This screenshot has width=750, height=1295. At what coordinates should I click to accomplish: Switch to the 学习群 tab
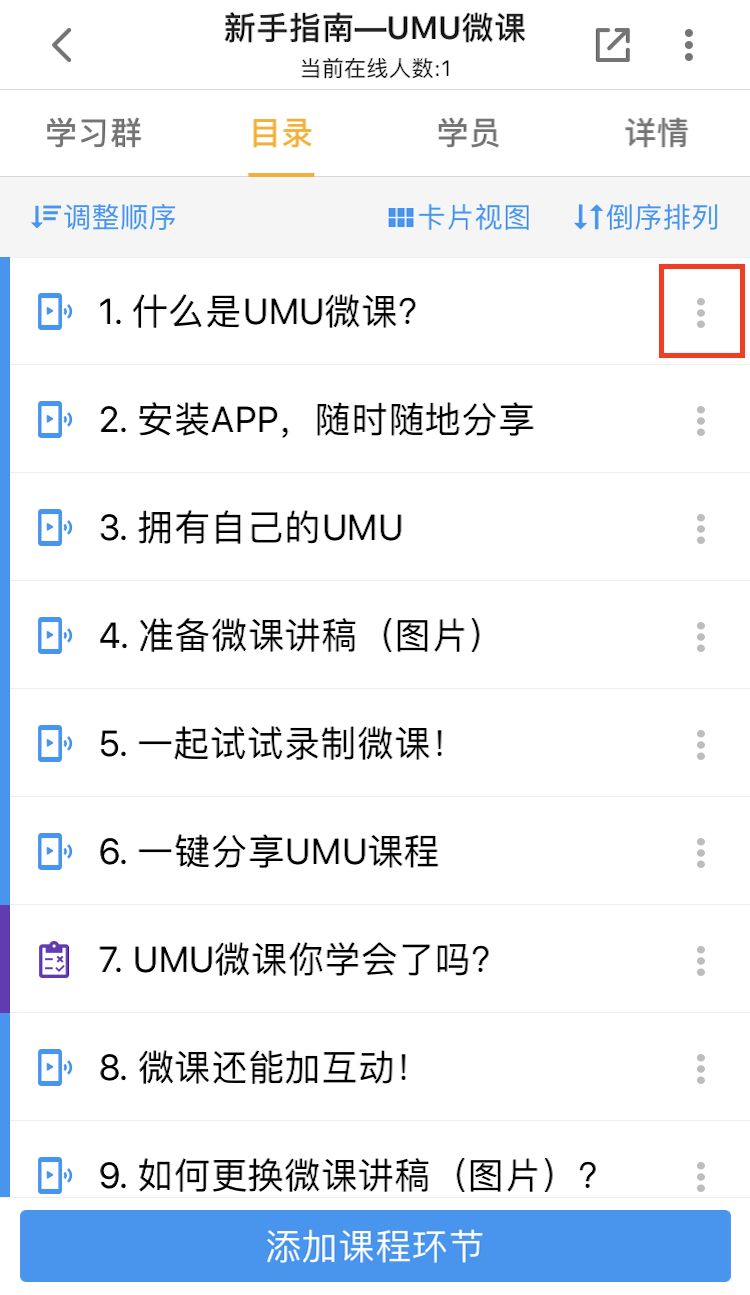[x=94, y=134]
